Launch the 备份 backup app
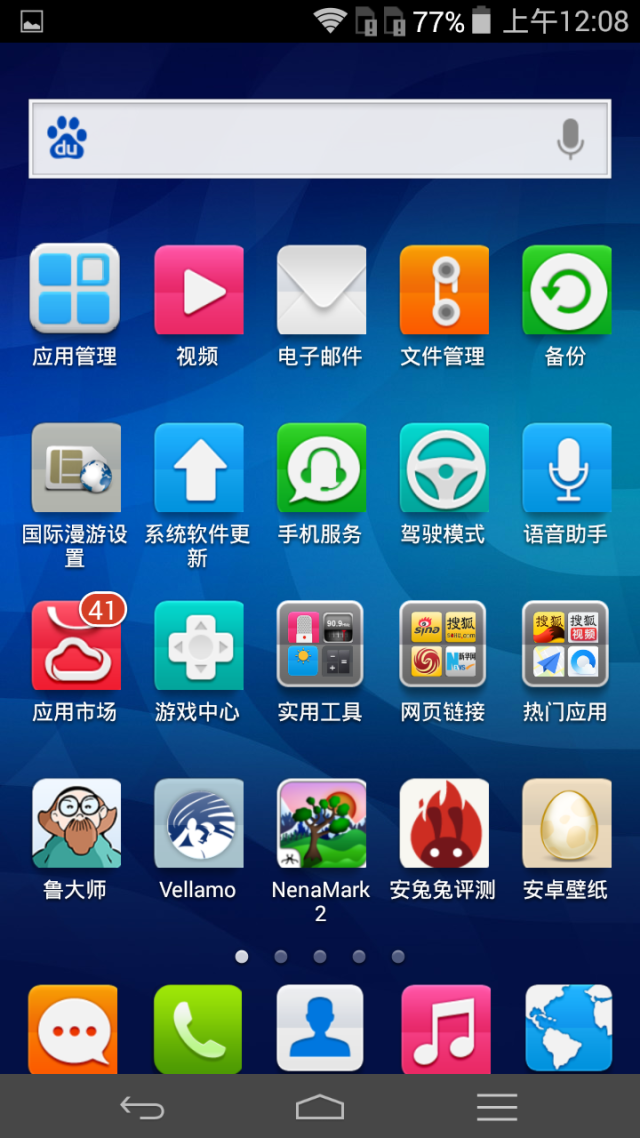This screenshot has height=1138, width=640. (x=566, y=290)
